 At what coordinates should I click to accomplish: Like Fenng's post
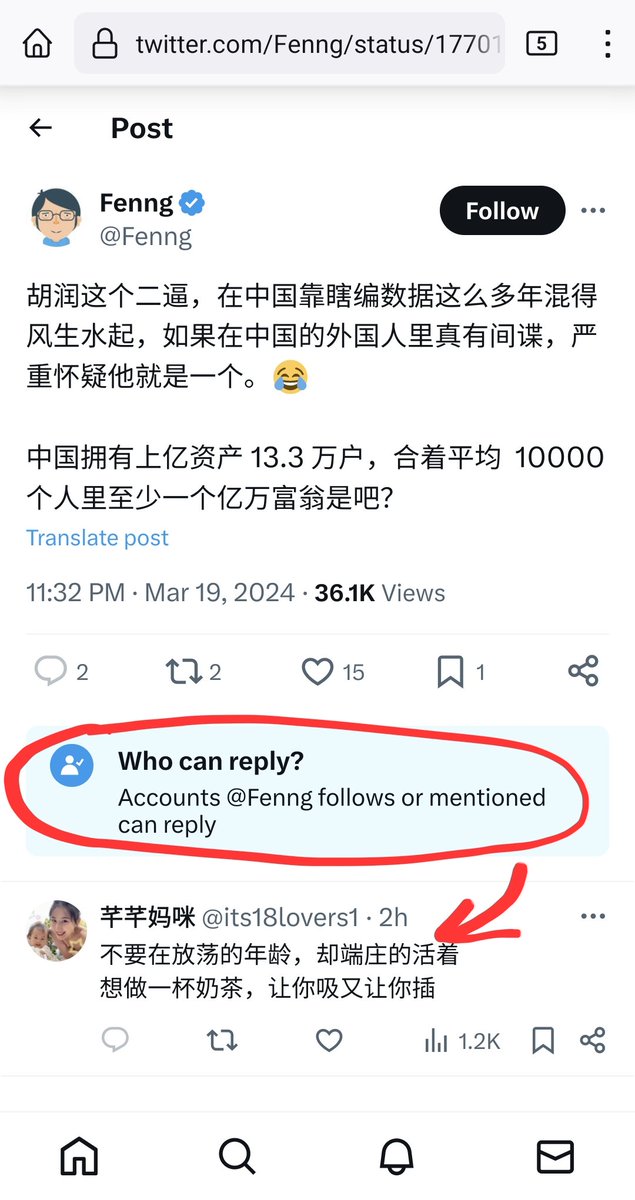point(318,672)
